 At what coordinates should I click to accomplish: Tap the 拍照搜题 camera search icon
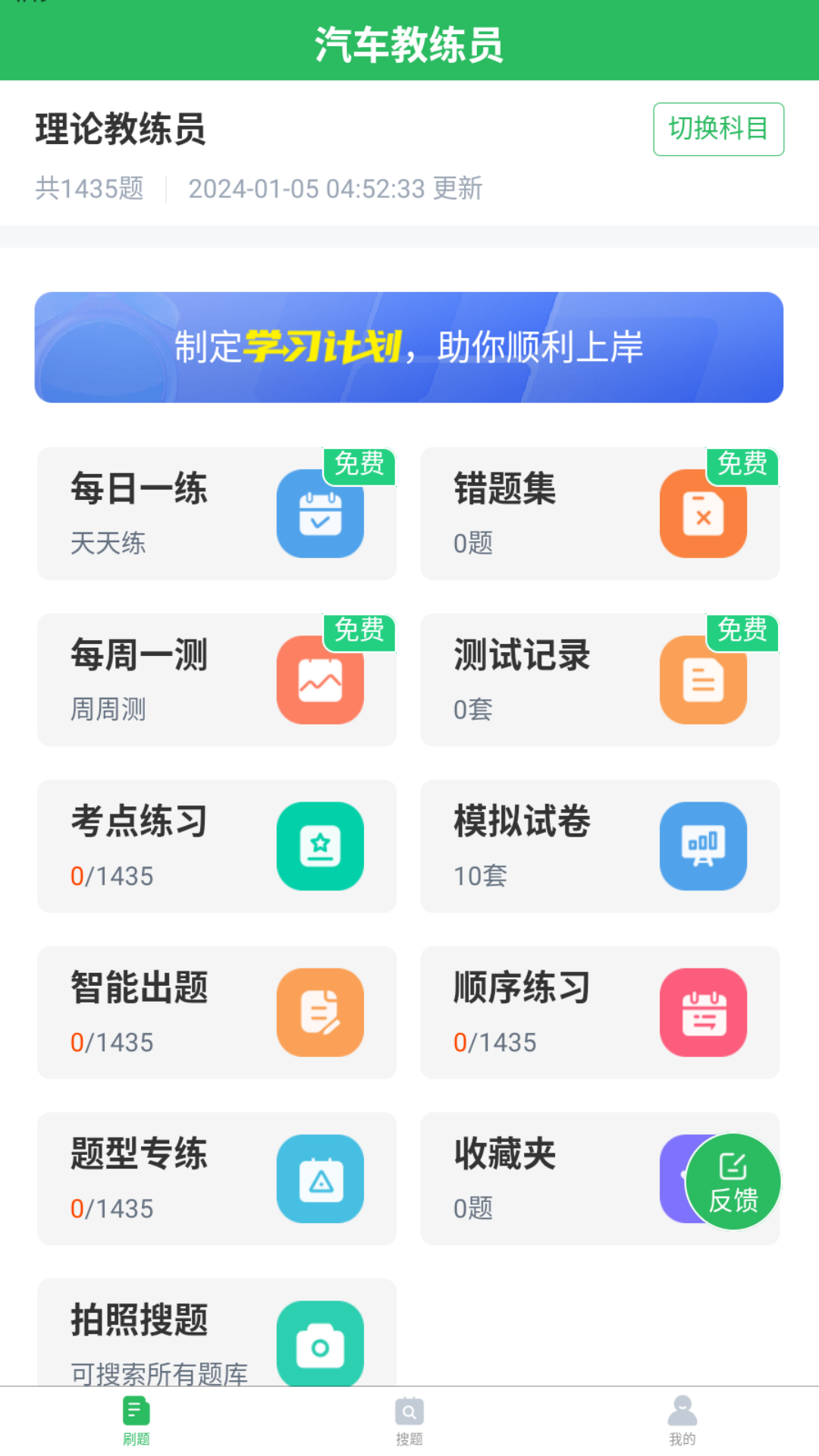click(320, 1342)
